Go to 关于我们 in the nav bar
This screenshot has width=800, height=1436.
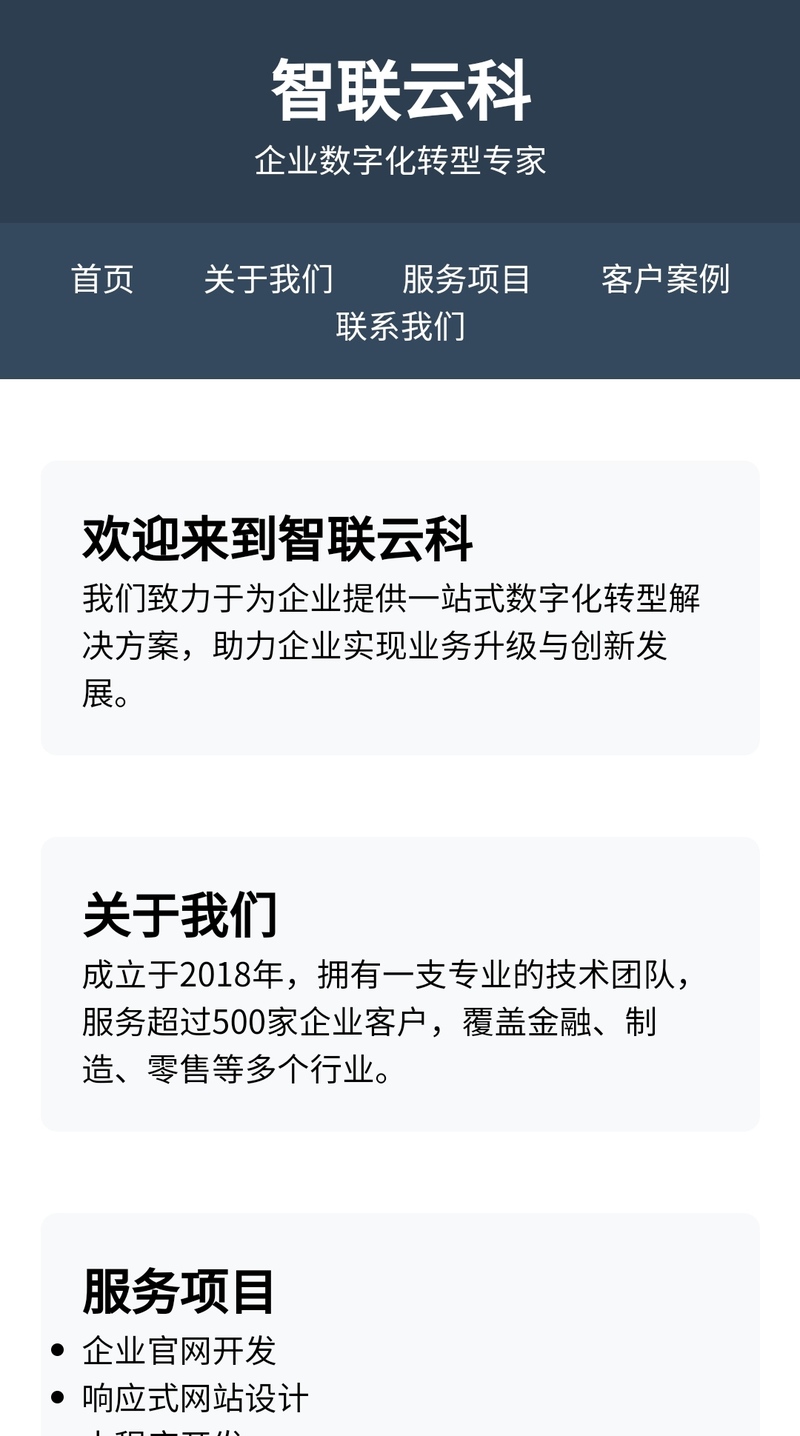click(268, 279)
